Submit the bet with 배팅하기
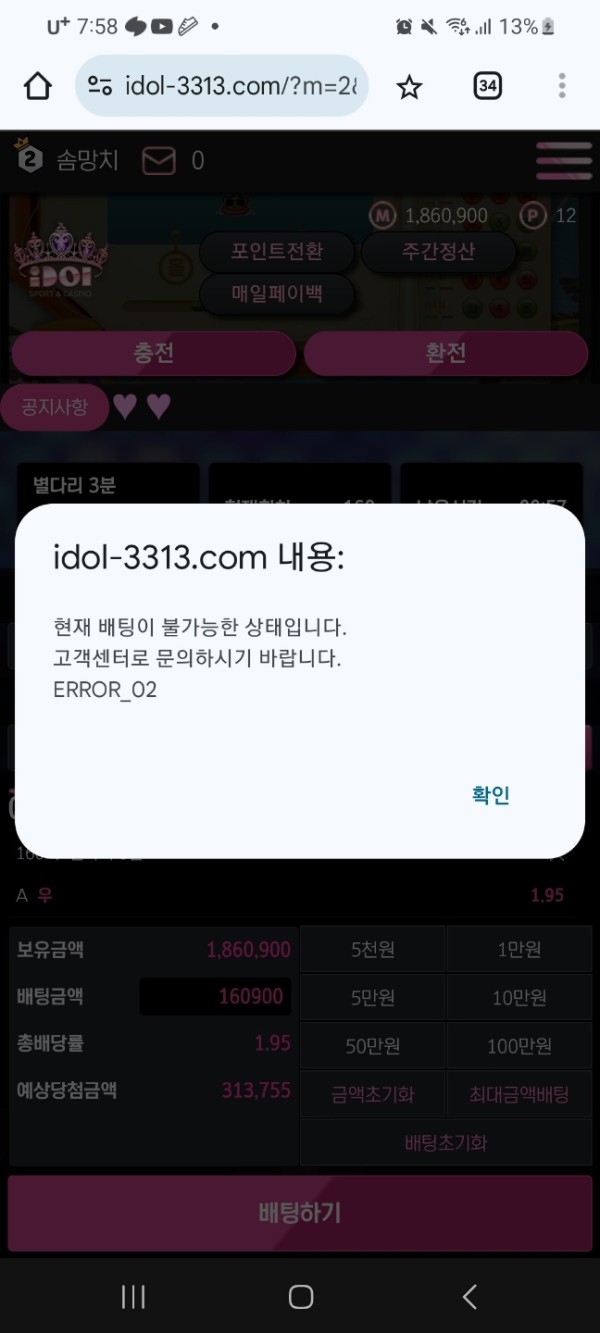This screenshot has width=600, height=1333. pyautogui.click(x=299, y=1213)
